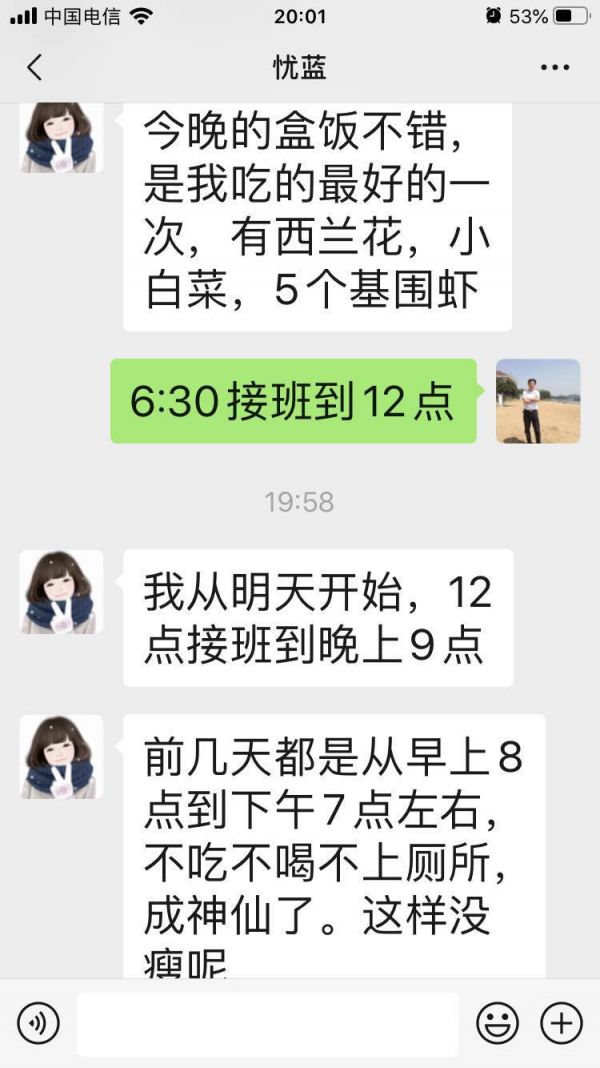Open the emoji sticker panel
This screenshot has width=600, height=1068.
pos(497,1023)
